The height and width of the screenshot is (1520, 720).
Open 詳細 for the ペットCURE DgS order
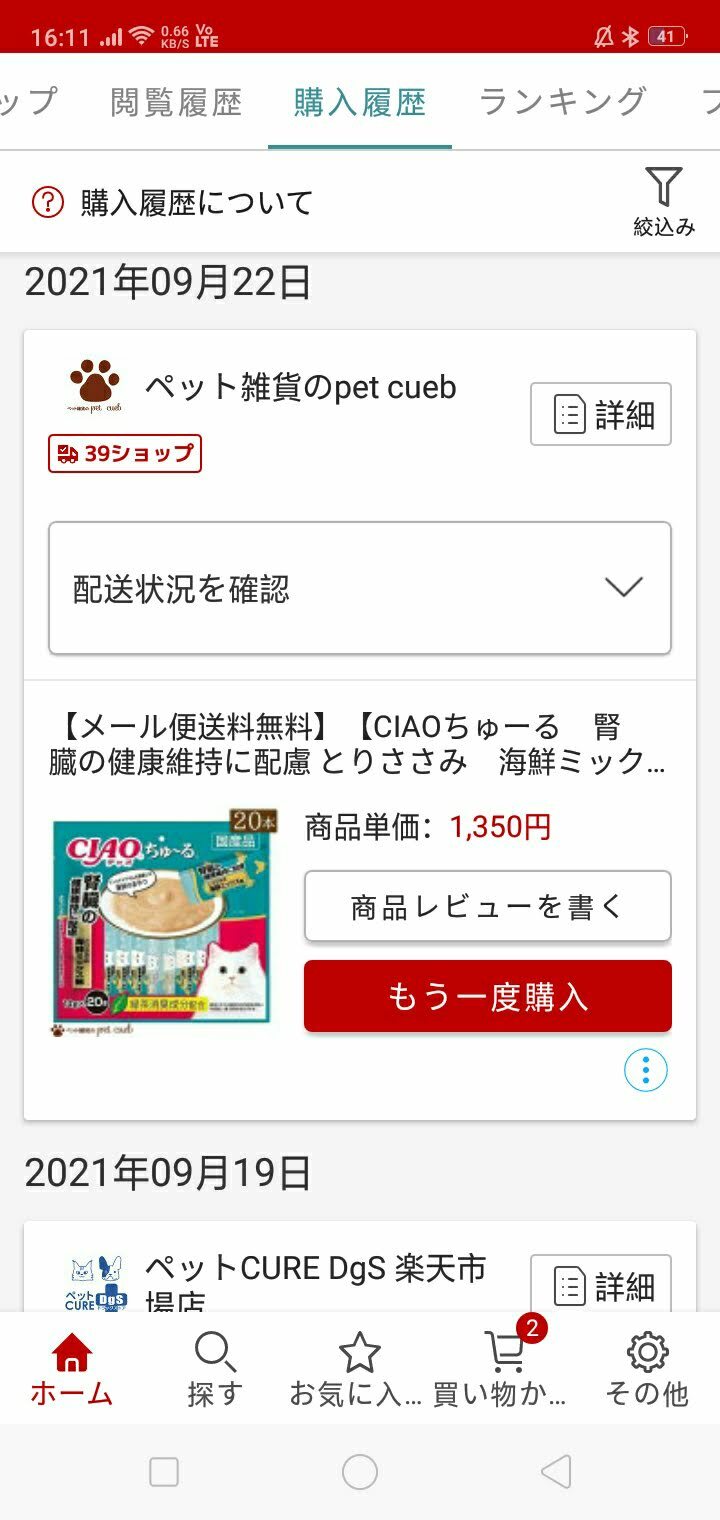(600, 1284)
